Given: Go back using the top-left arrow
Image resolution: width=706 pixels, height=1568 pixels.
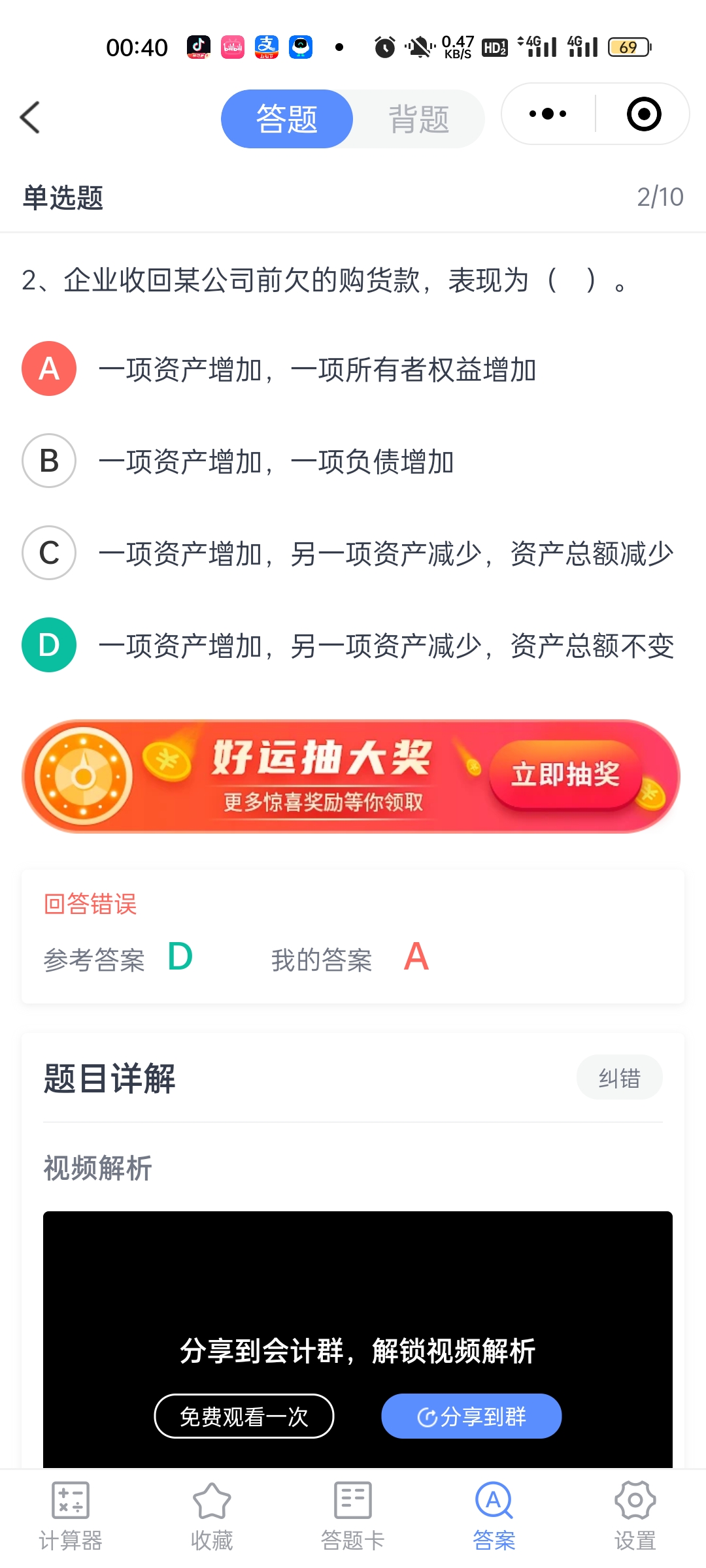Looking at the screenshot, I should pyautogui.click(x=30, y=118).
